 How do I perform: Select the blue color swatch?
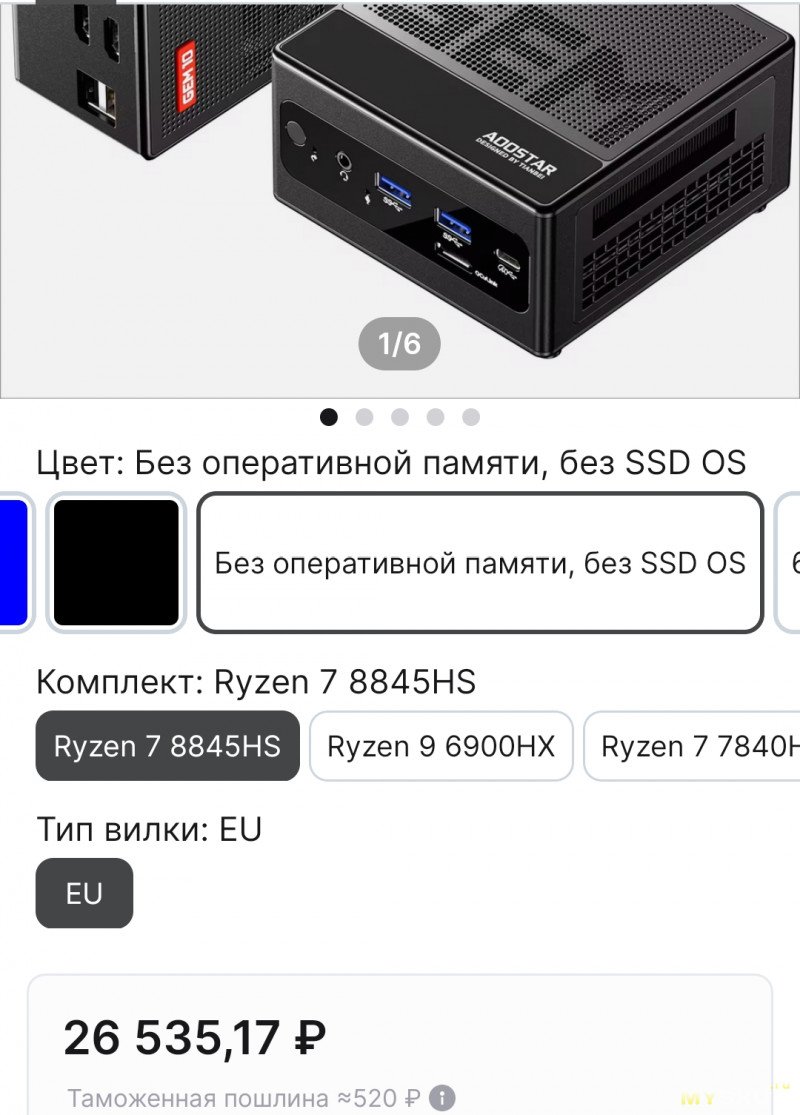(x=14, y=563)
